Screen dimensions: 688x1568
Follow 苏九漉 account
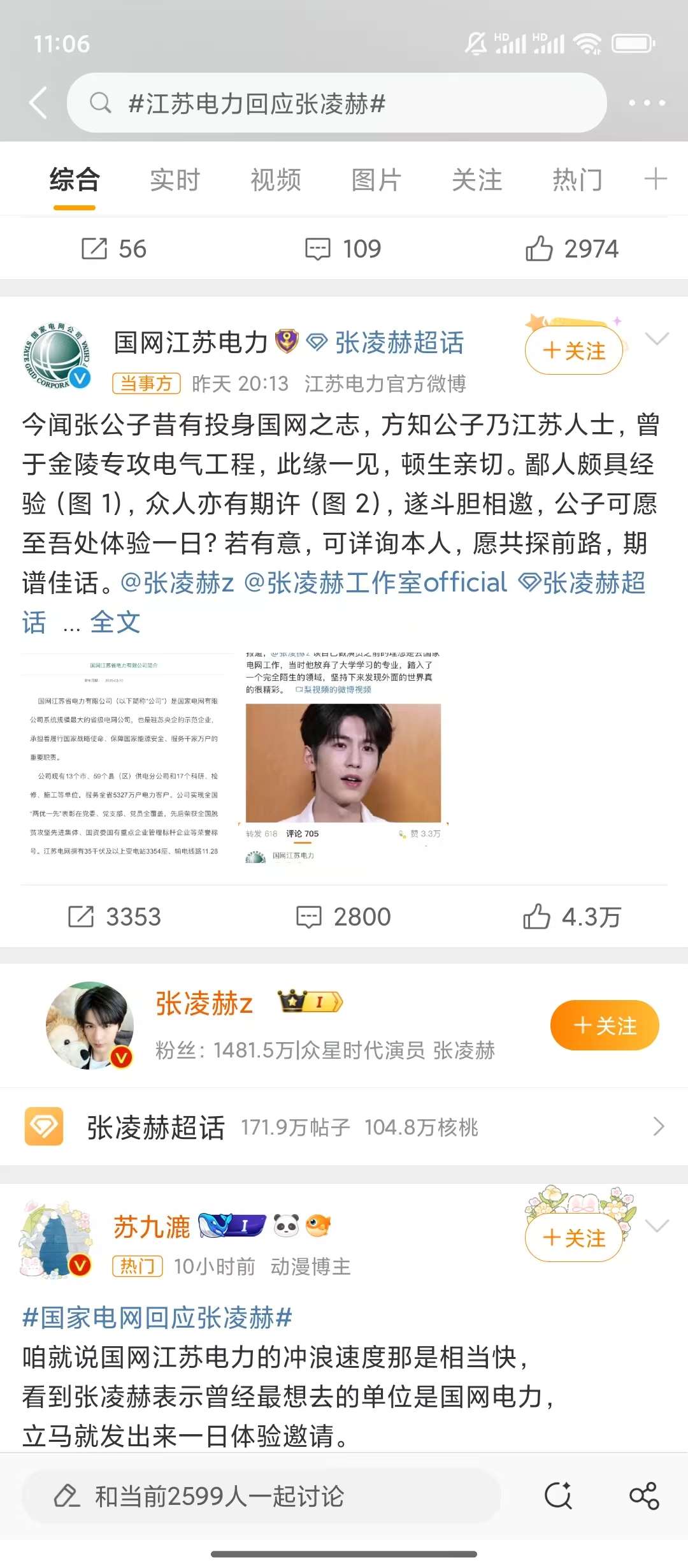coord(573,1238)
